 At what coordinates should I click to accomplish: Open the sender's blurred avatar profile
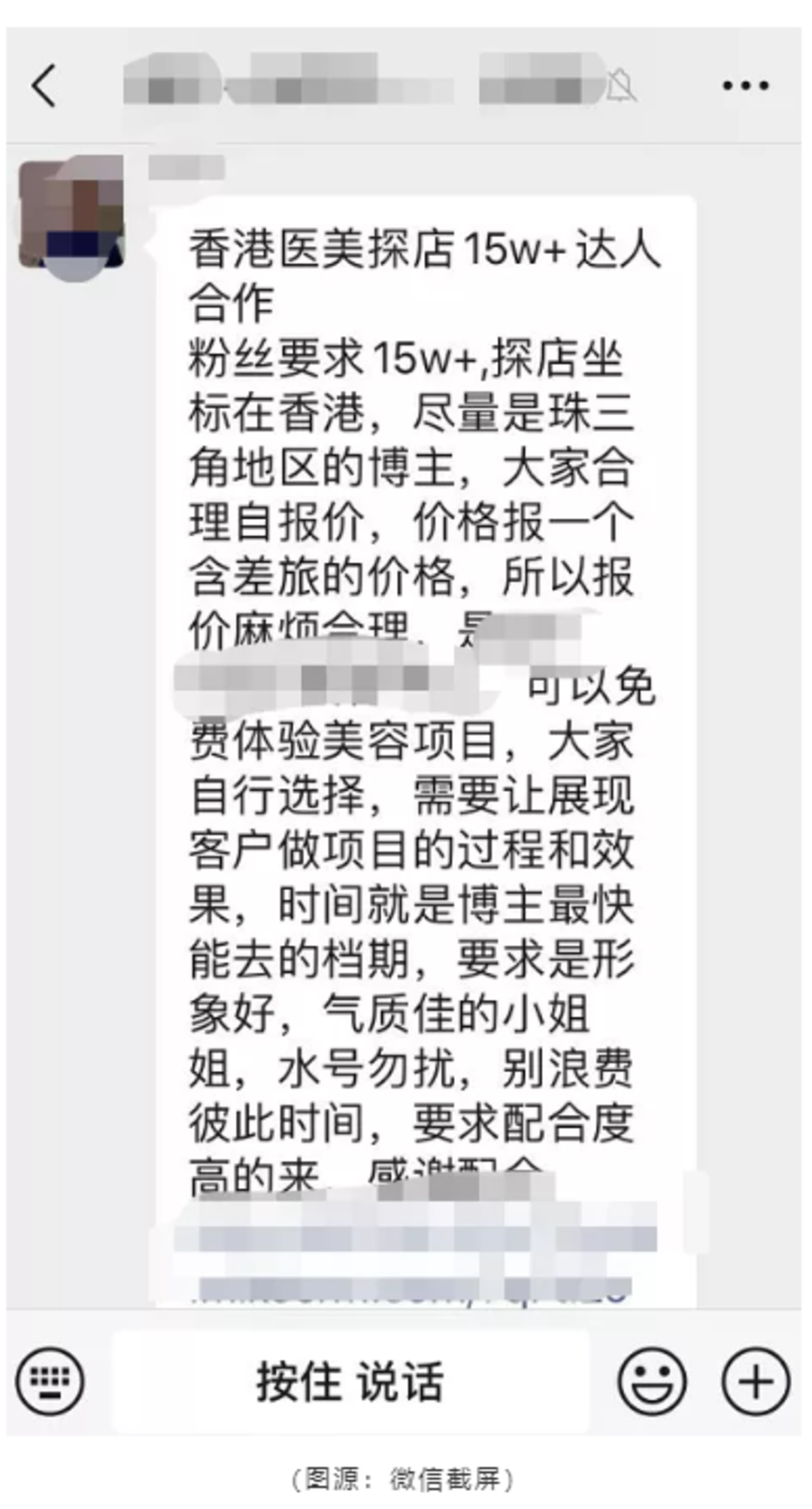71,214
